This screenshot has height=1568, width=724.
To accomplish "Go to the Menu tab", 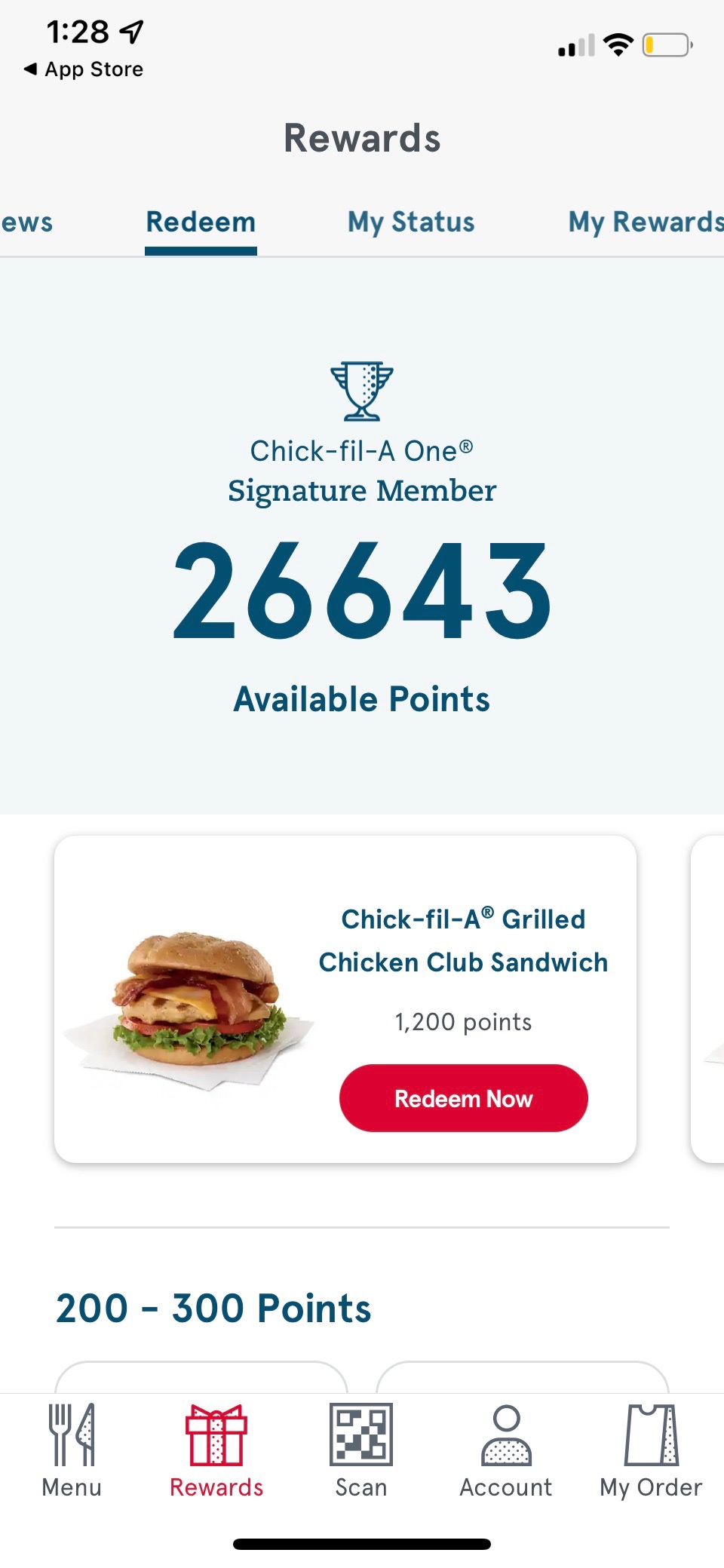I will click(x=72, y=1450).
